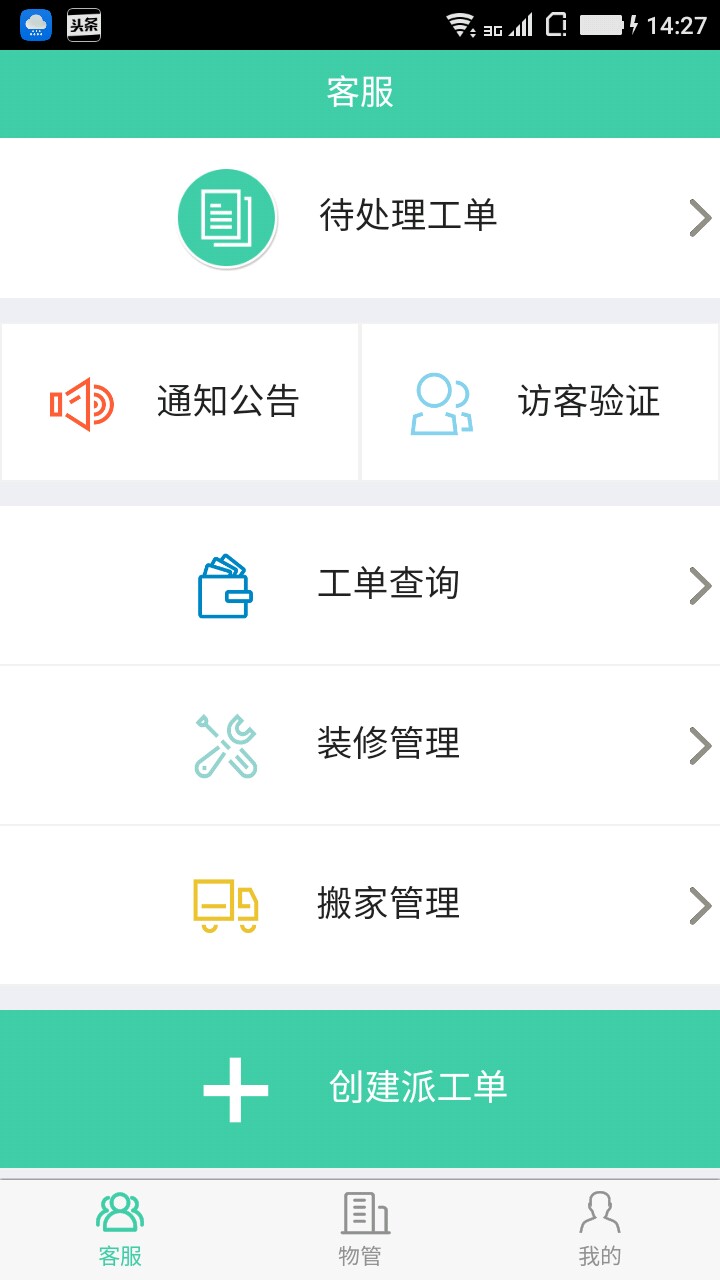Switch to the 我的 tab
This screenshot has height=1280, width=720.
tap(600, 1230)
